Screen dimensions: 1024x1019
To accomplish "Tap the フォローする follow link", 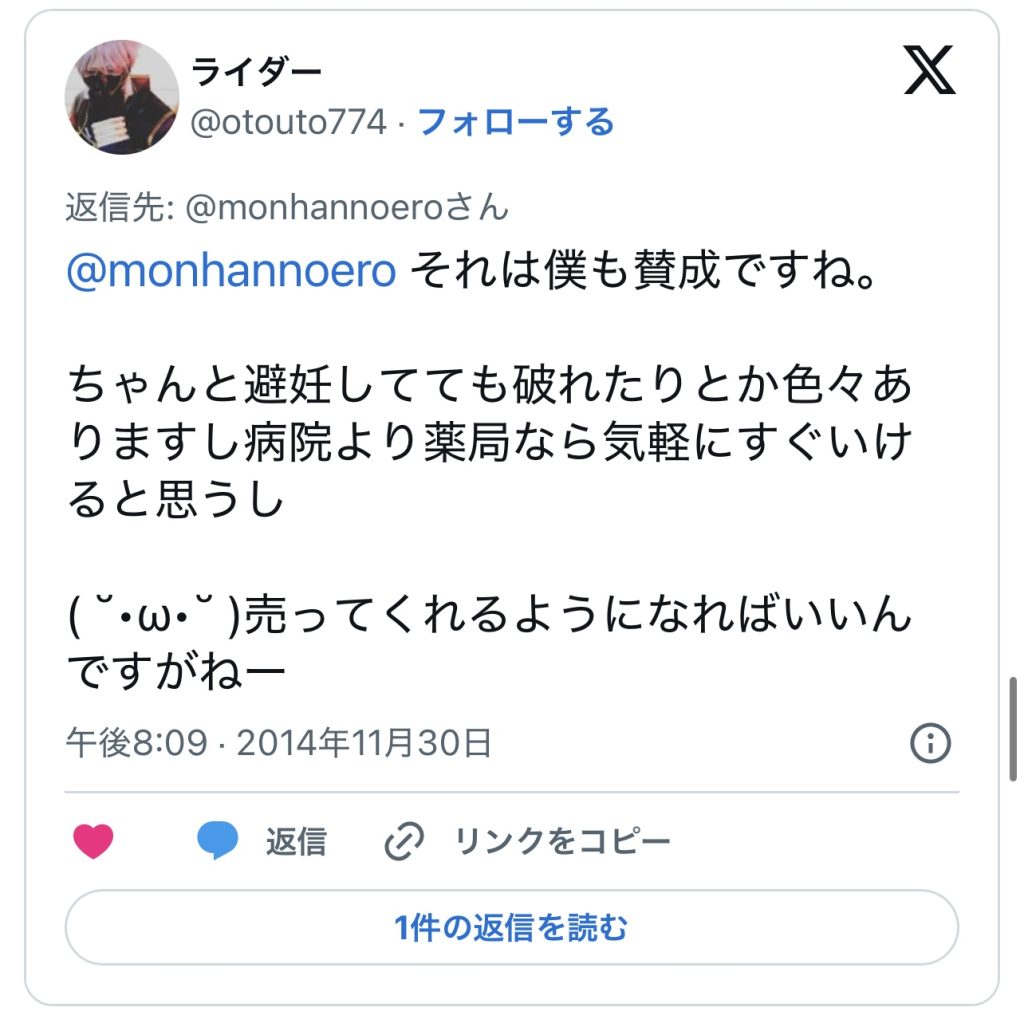I will [x=515, y=123].
